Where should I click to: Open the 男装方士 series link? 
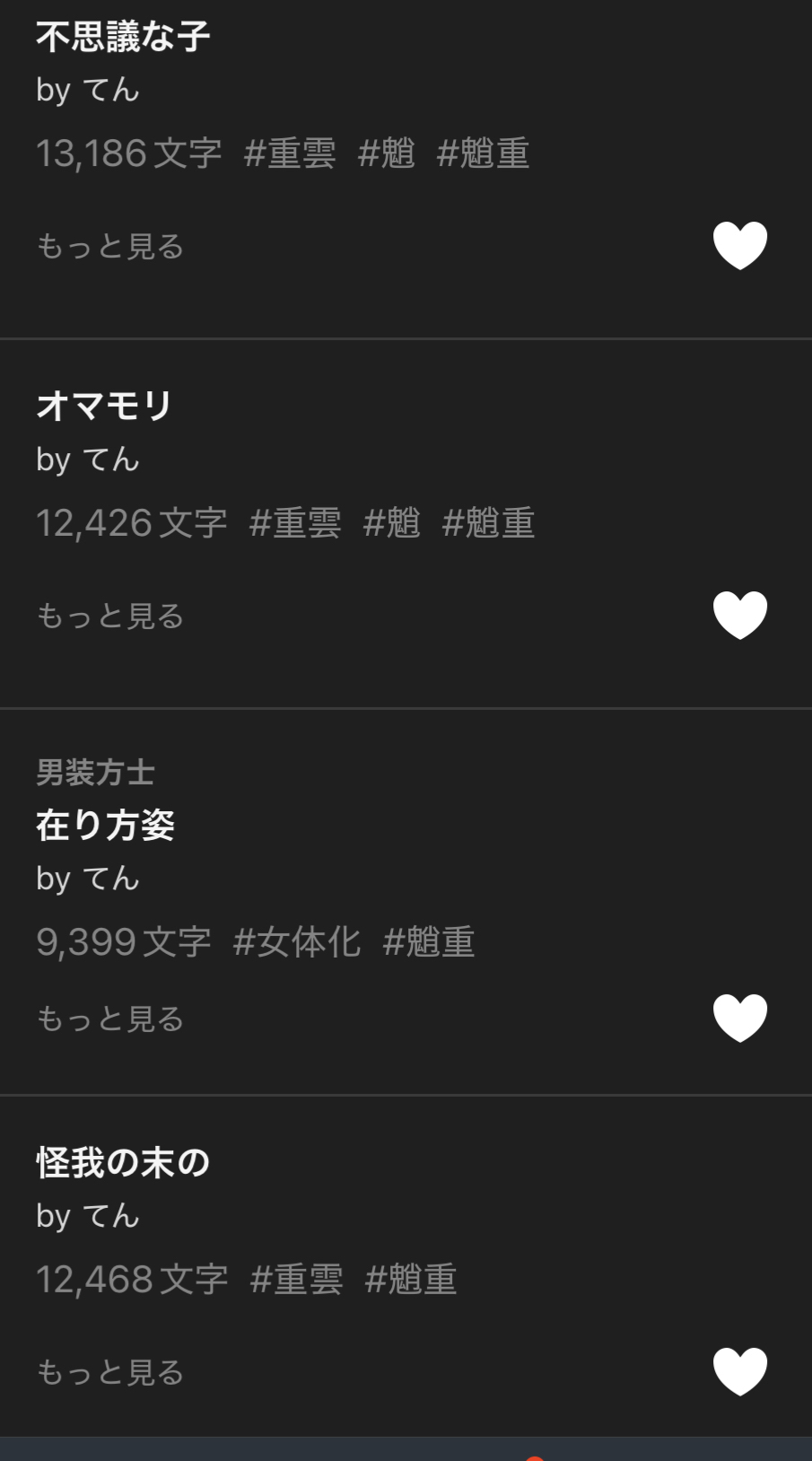click(95, 772)
